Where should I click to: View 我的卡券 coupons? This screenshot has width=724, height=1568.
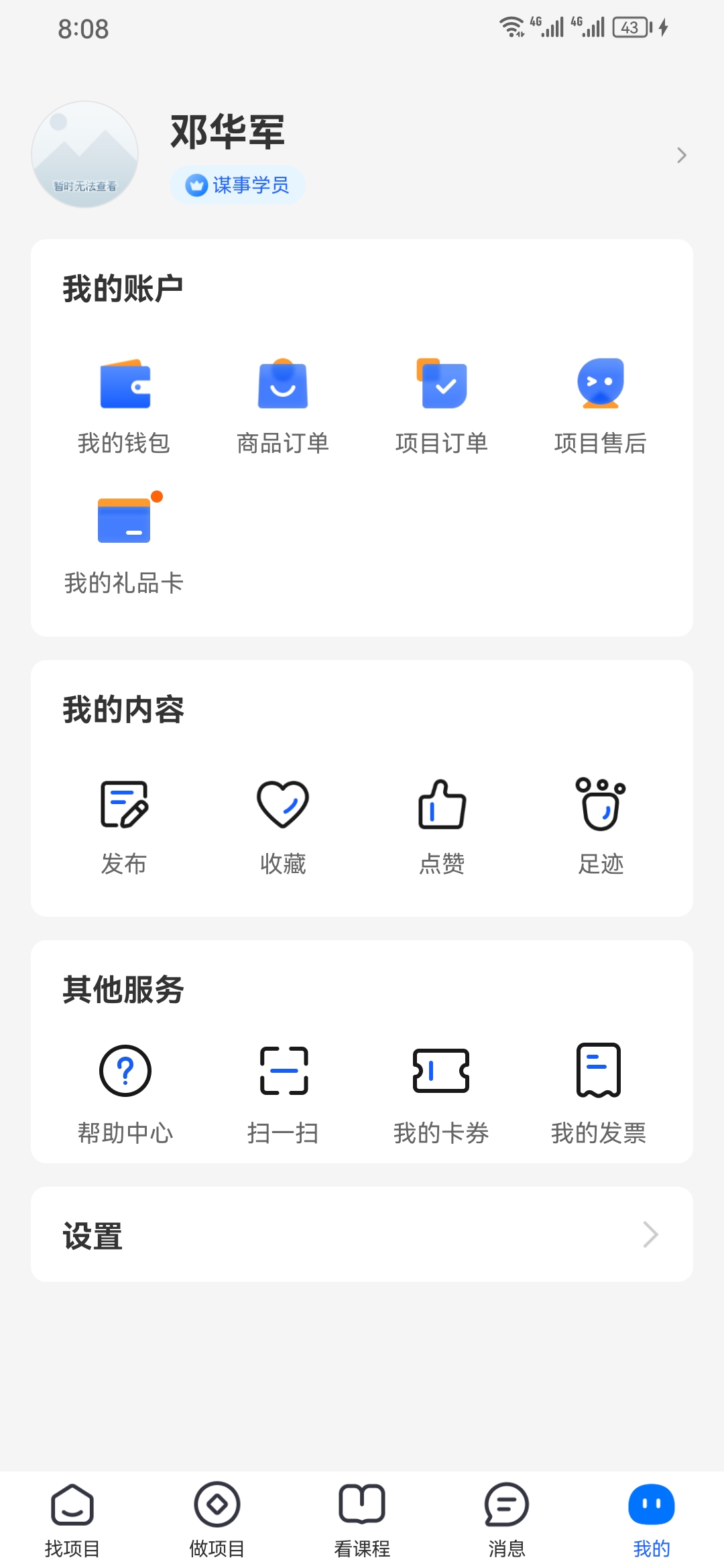(442, 1092)
